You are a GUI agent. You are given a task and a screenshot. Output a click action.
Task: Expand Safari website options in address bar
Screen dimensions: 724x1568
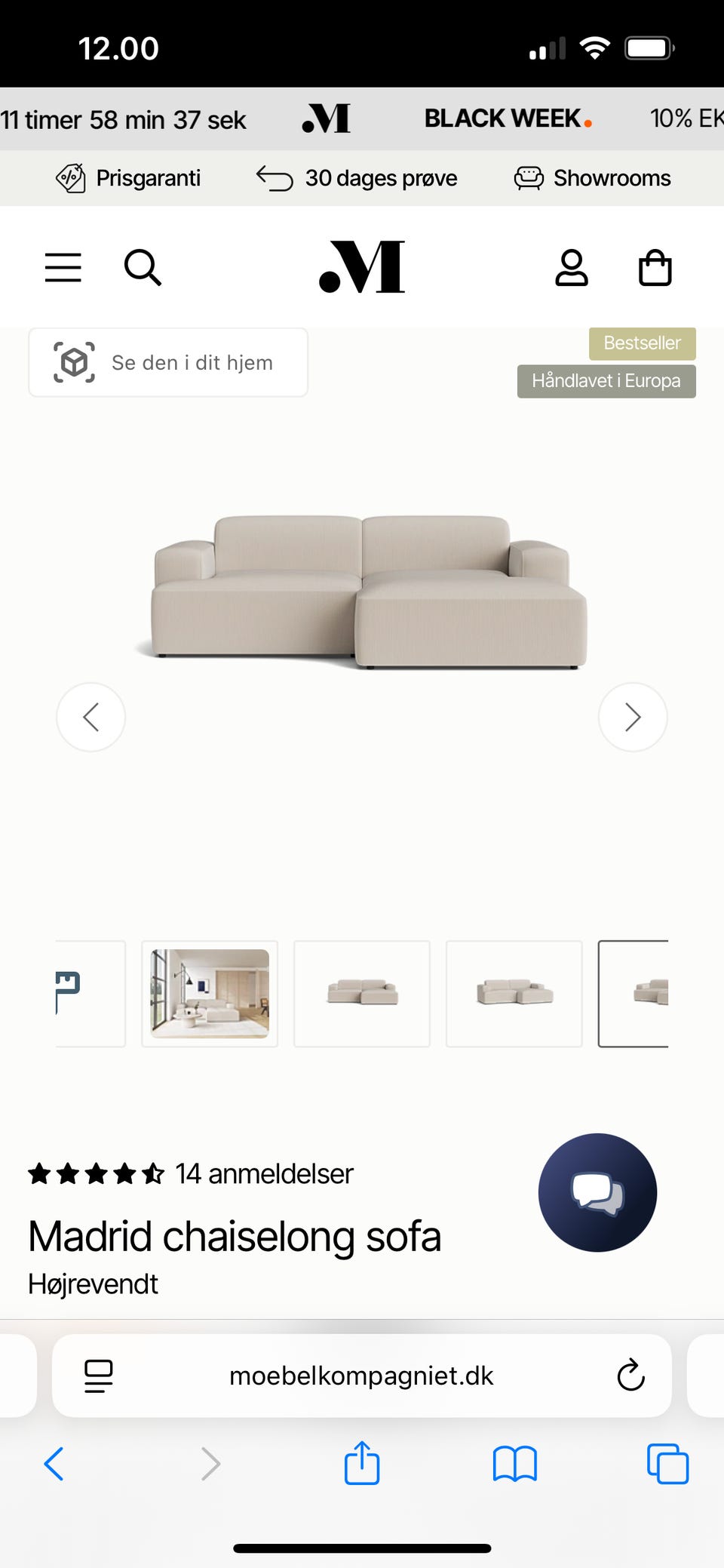point(98,1375)
